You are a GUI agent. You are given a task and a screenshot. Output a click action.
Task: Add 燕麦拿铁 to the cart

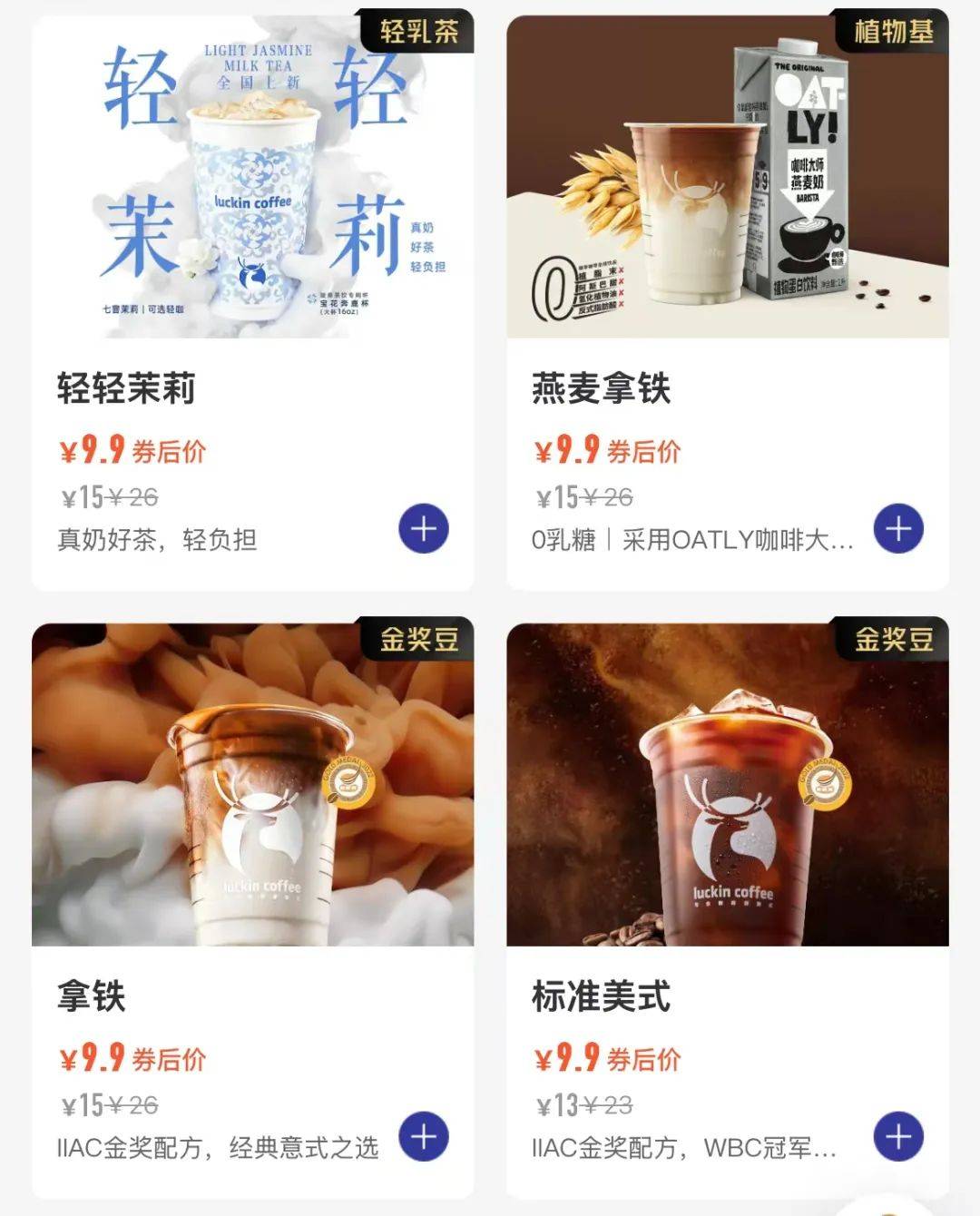pyautogui.click(x=898, y=529)
